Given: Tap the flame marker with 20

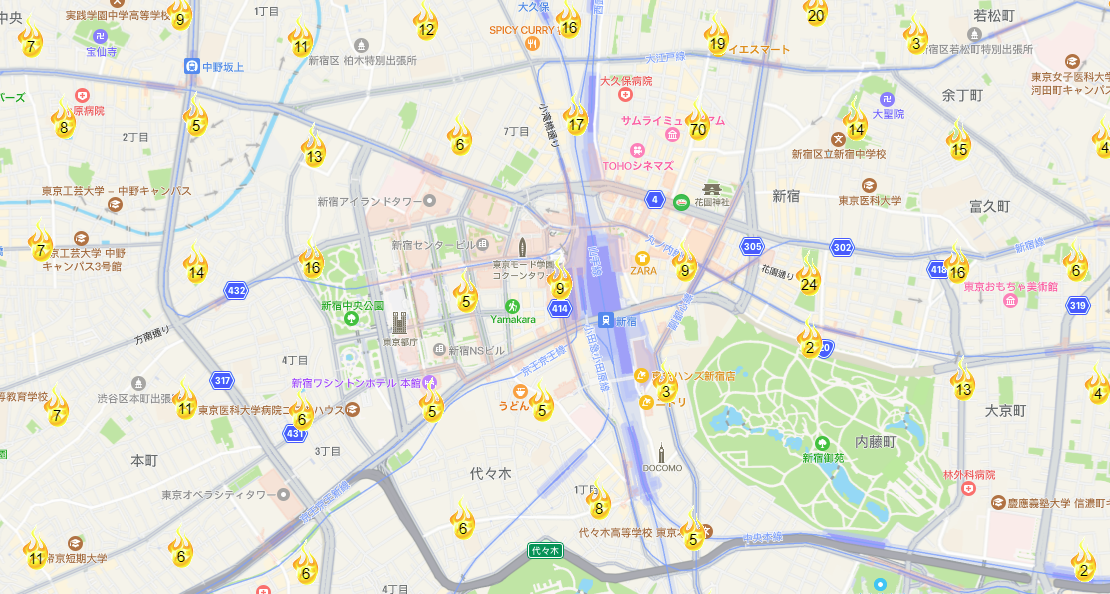Looking at the screenshot, I should click(x=816, y=12).
